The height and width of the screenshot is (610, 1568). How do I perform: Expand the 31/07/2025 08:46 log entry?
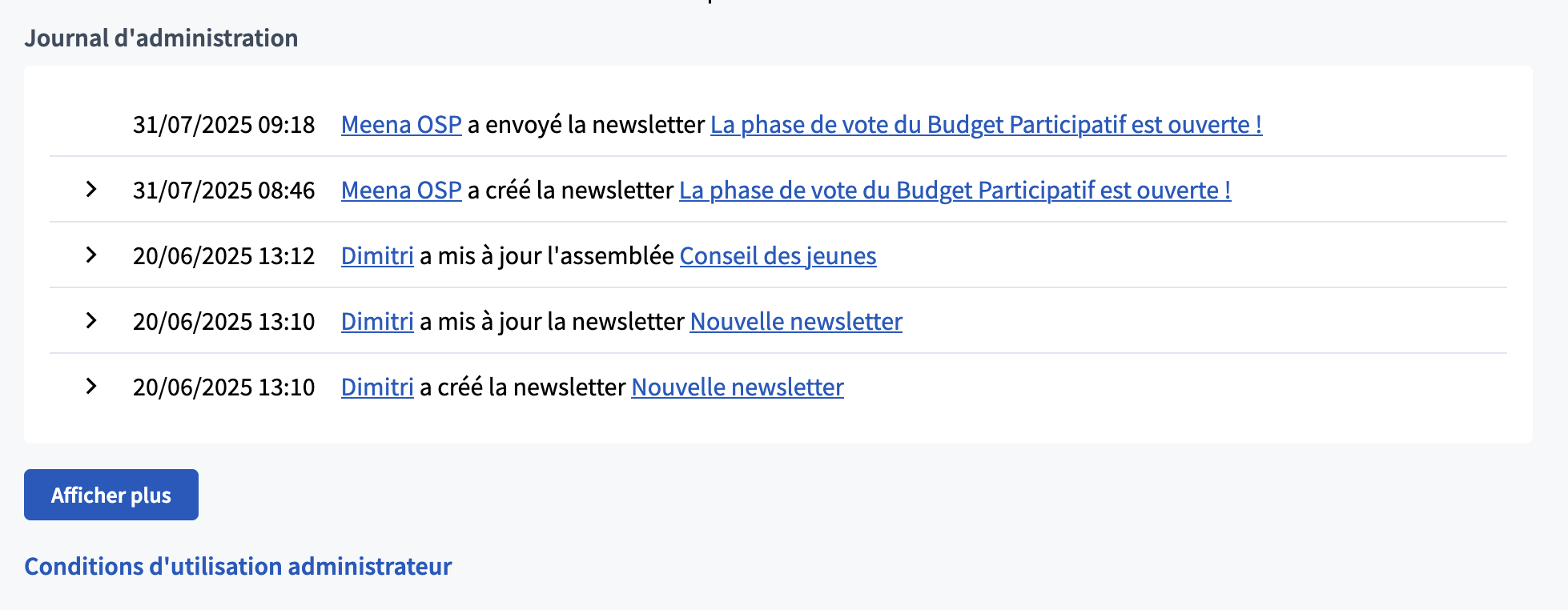(x=91, y=190)
